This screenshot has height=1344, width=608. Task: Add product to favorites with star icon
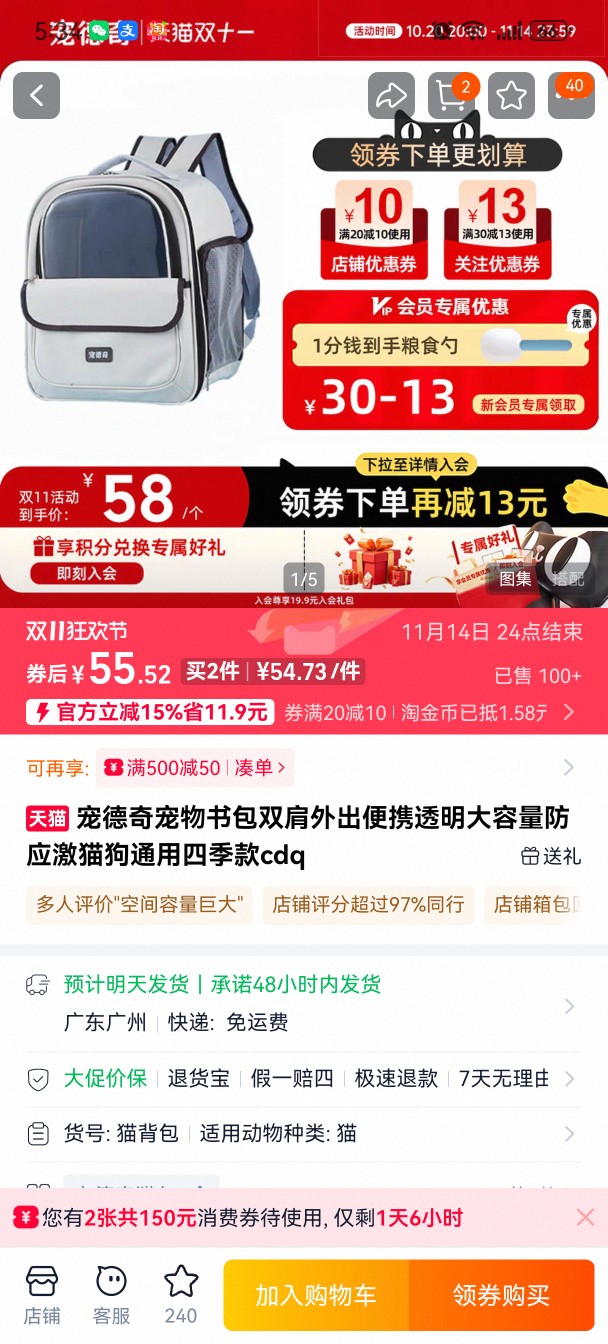(x=511, y=96)
